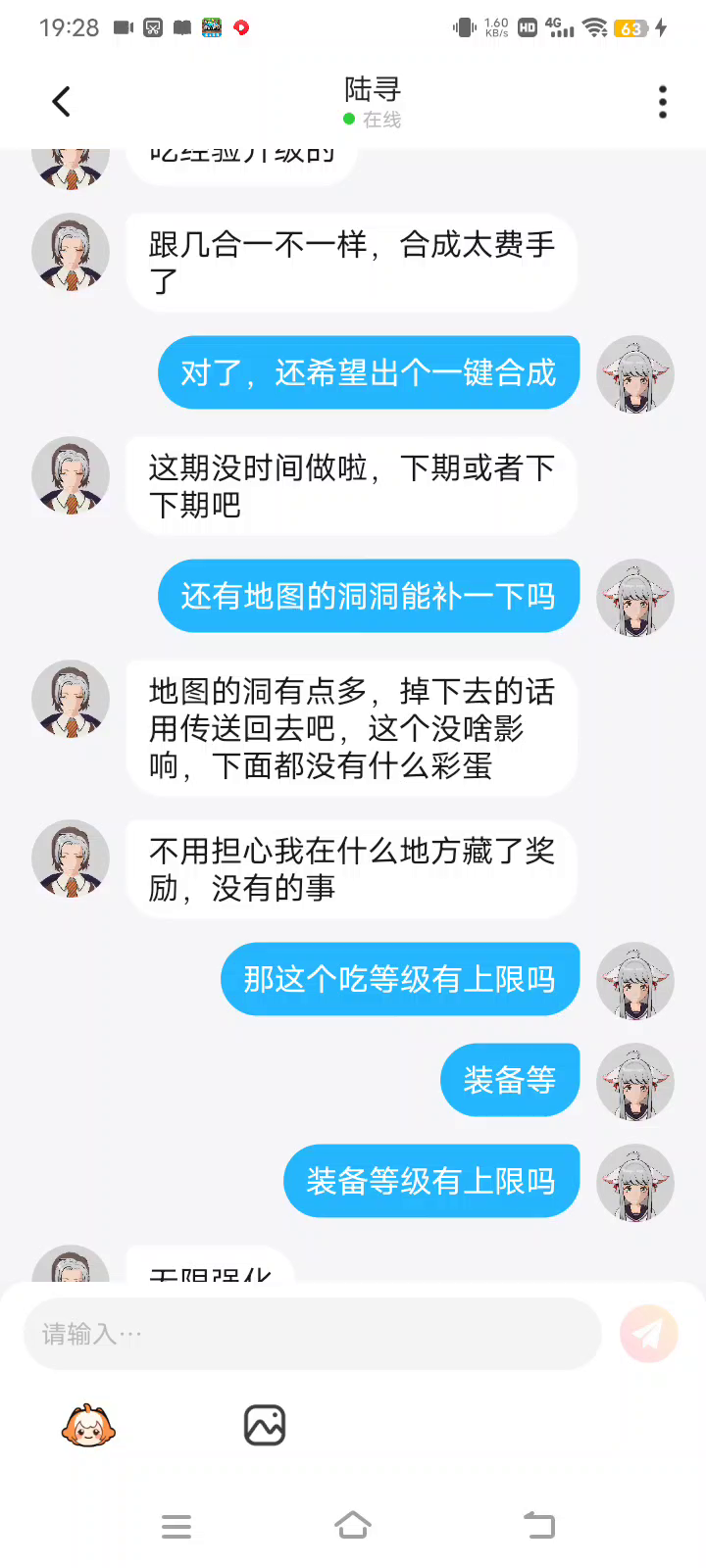706x1568 pixels.
Task: Open the emoji sticker picker
Action: (x=88, y=1426)
